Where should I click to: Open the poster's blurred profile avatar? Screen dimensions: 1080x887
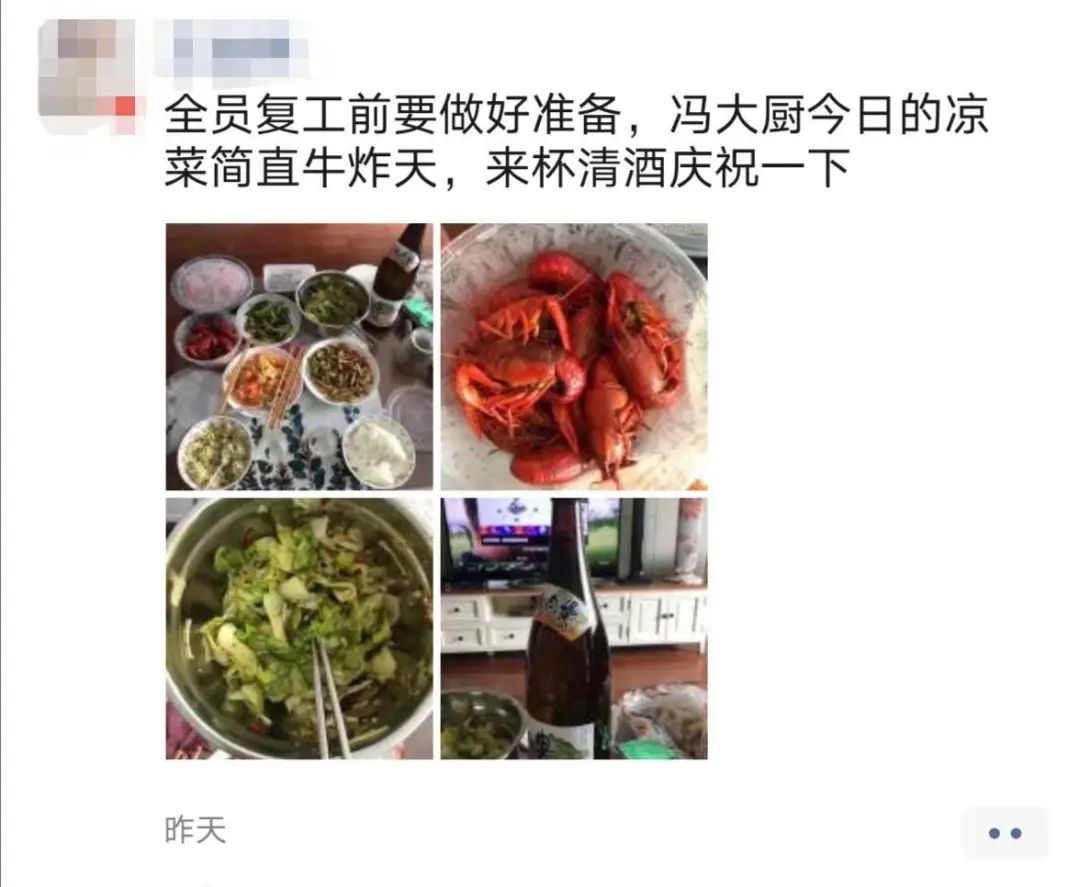86,74
